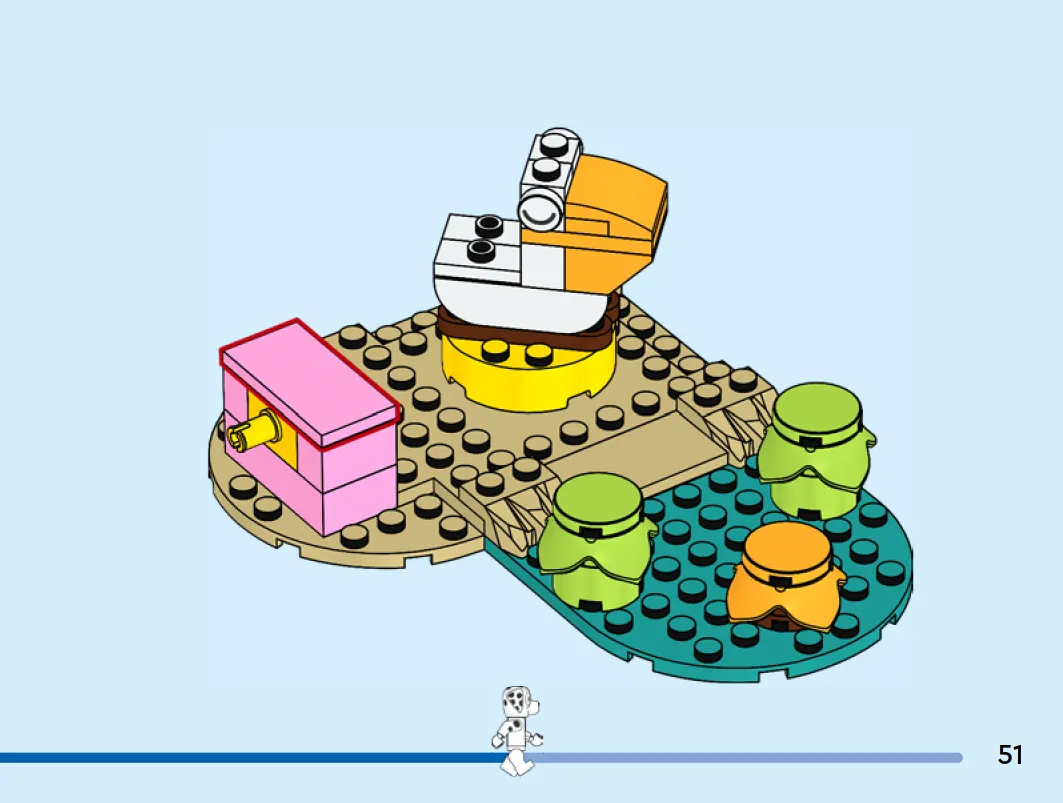1063x803 pixels.
Task: Tap the robot handle on the step progress slider
Action: click(x=517, y=731)
